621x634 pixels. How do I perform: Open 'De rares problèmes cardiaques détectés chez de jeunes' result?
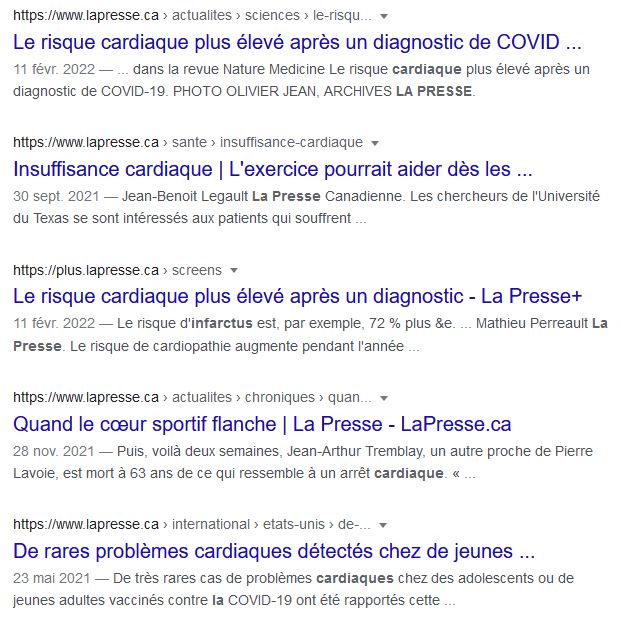[274, 551]
